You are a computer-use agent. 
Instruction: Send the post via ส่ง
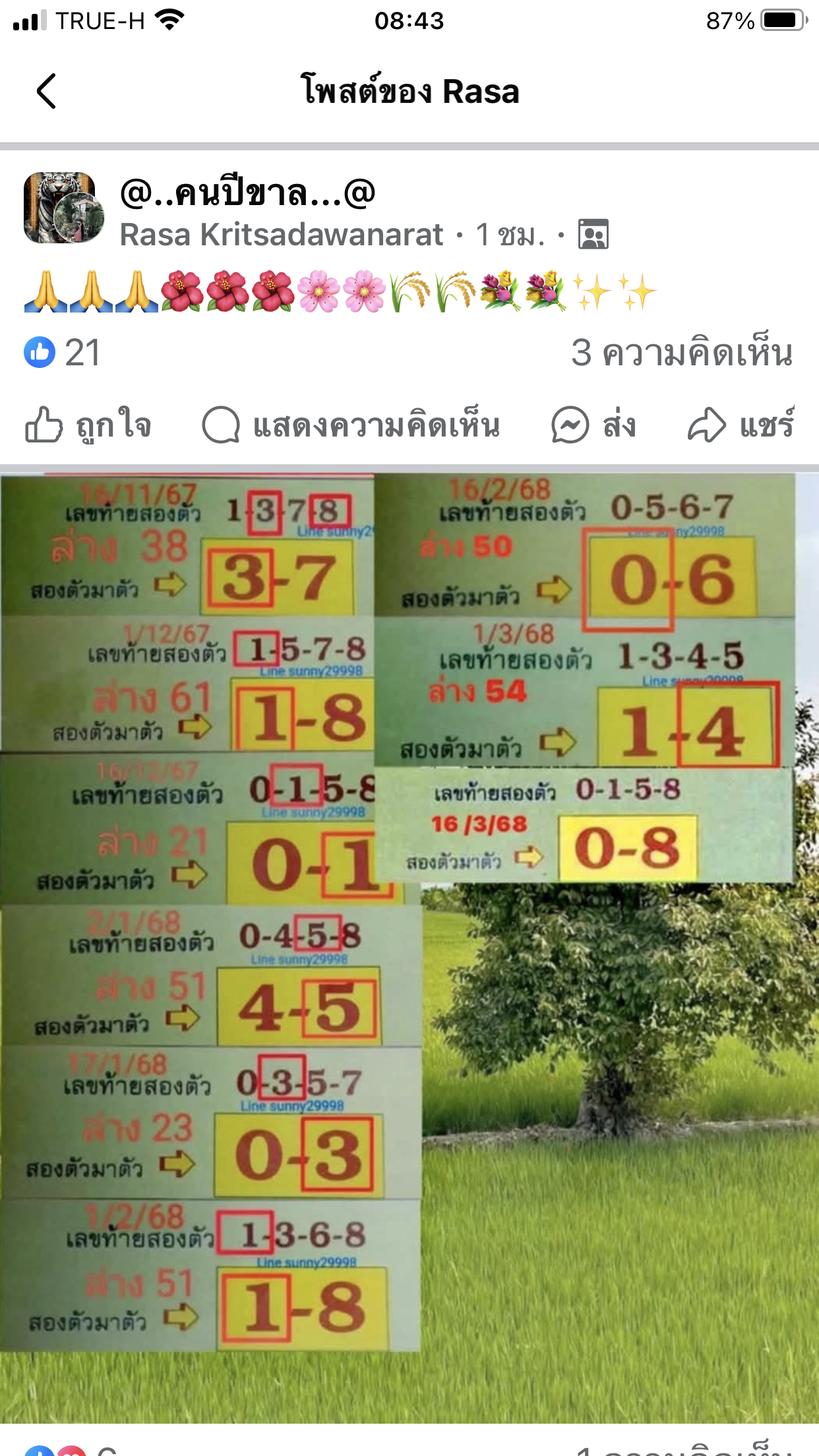click(593, 425)
